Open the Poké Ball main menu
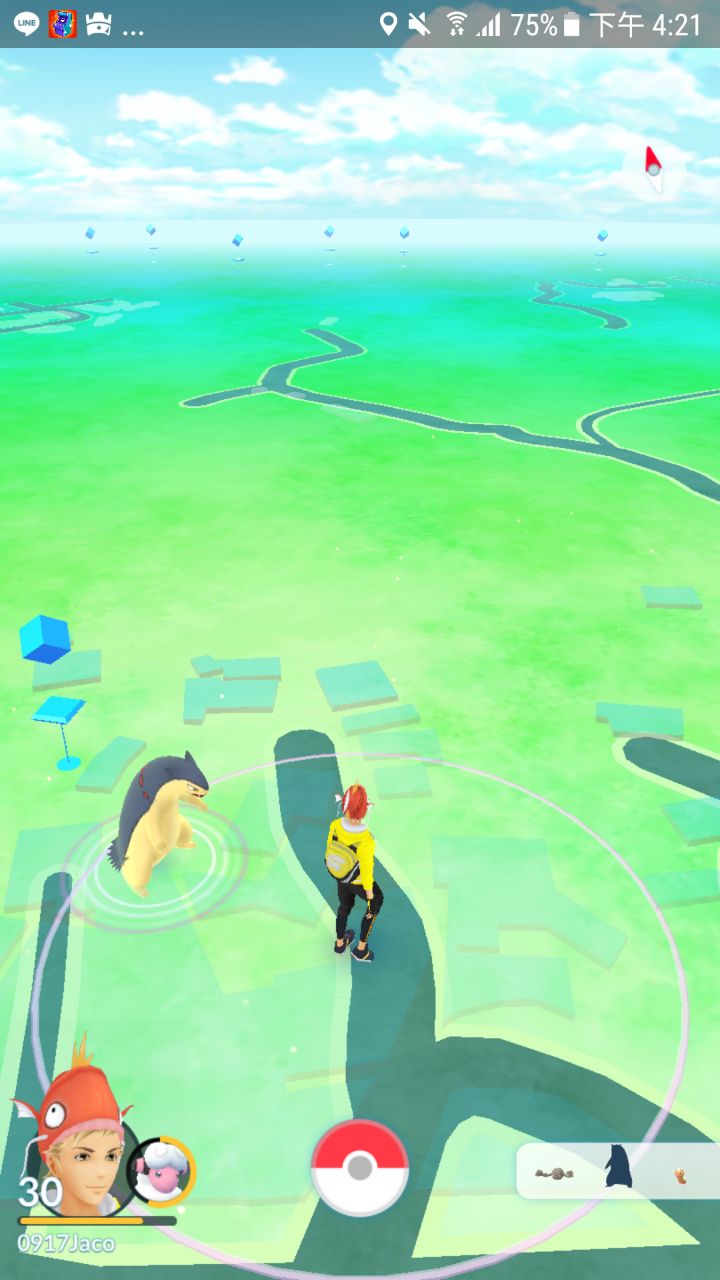Screen dimensions: 720x1280 point(360,1167)
